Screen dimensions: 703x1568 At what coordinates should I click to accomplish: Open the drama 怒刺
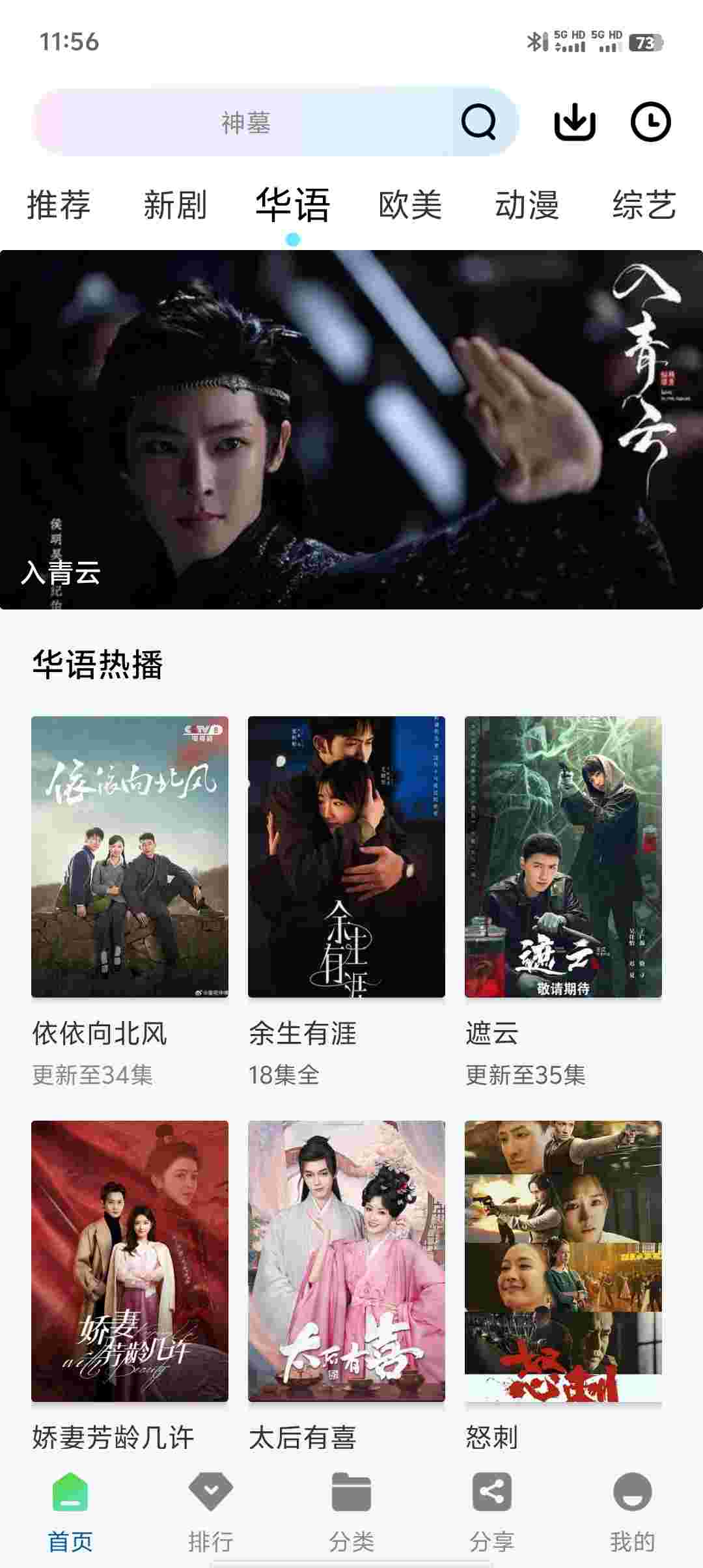563,1261
